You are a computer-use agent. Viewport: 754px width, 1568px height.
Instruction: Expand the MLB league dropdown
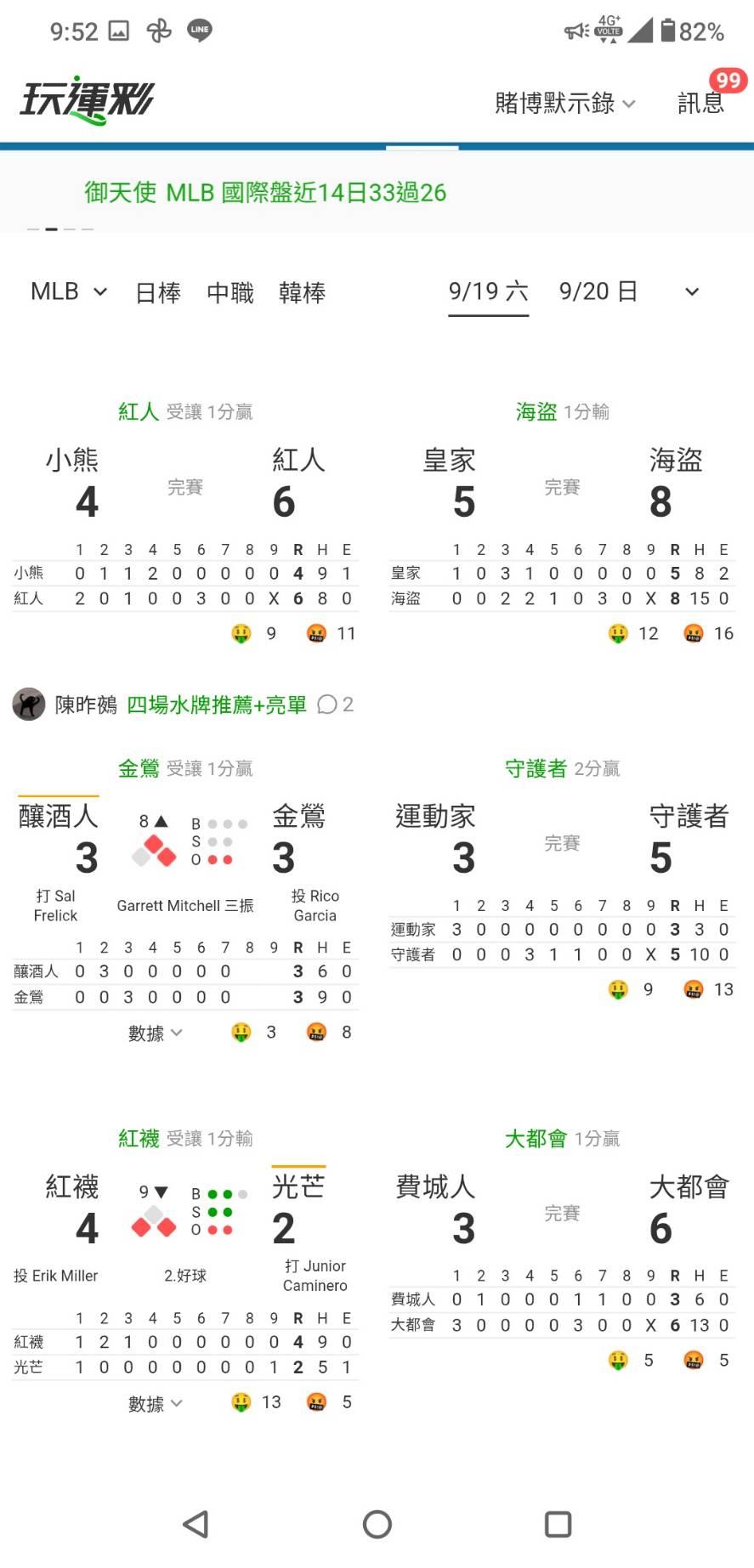tap(69, 292)
